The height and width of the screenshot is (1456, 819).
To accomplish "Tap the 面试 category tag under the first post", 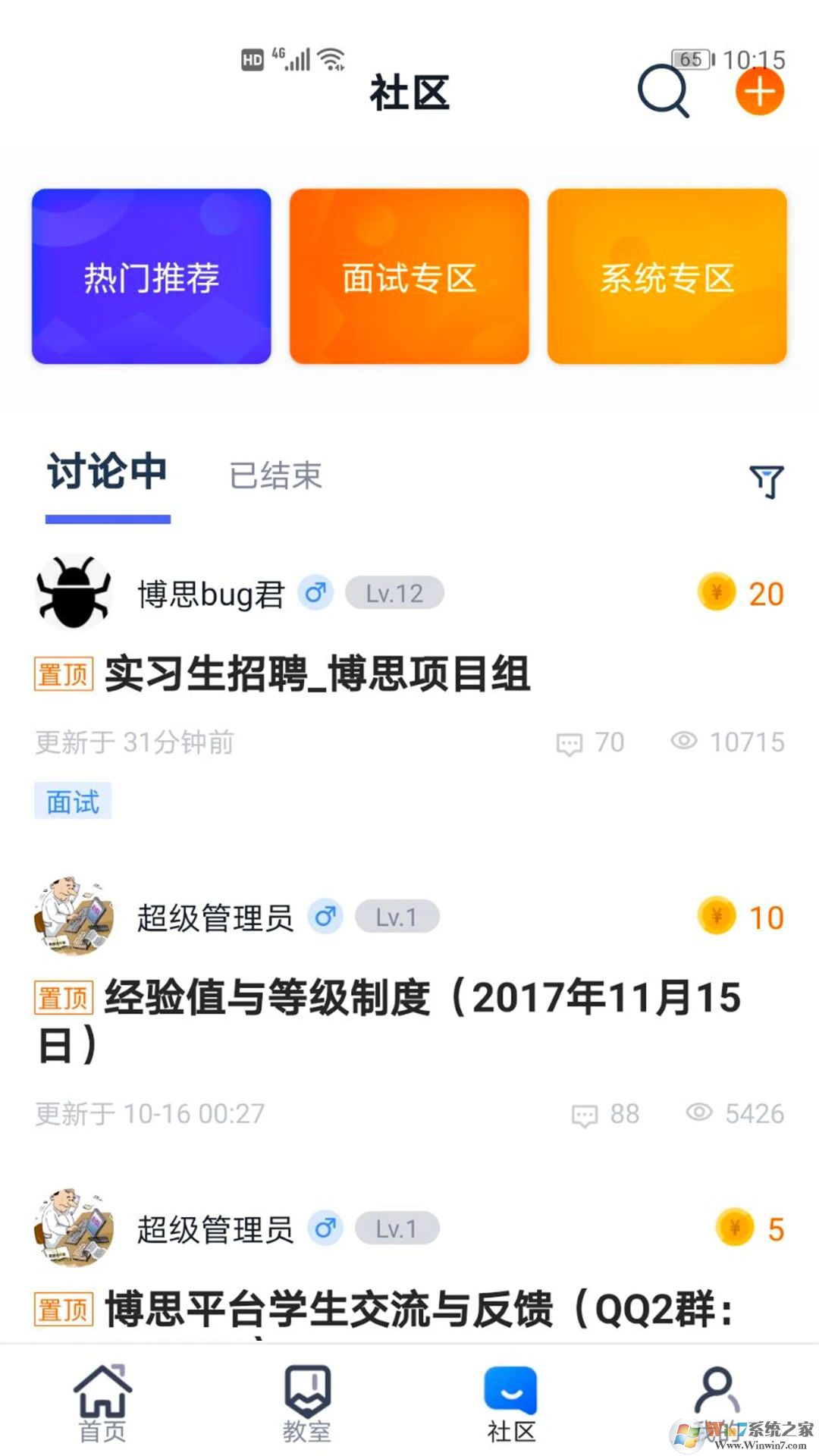I will [x=72, y=802].
